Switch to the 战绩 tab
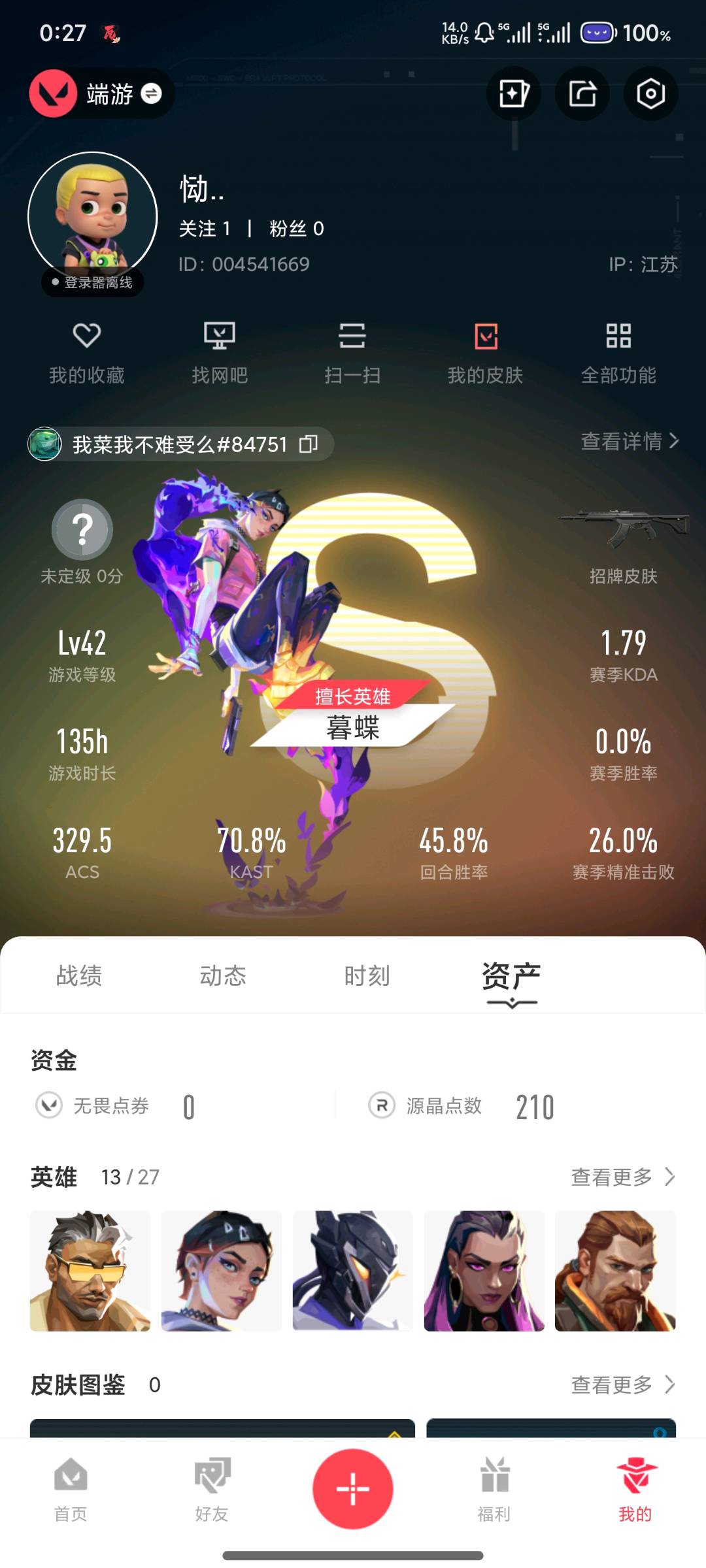The width and height of the screenshot is (706, 1568). (79, 975)
